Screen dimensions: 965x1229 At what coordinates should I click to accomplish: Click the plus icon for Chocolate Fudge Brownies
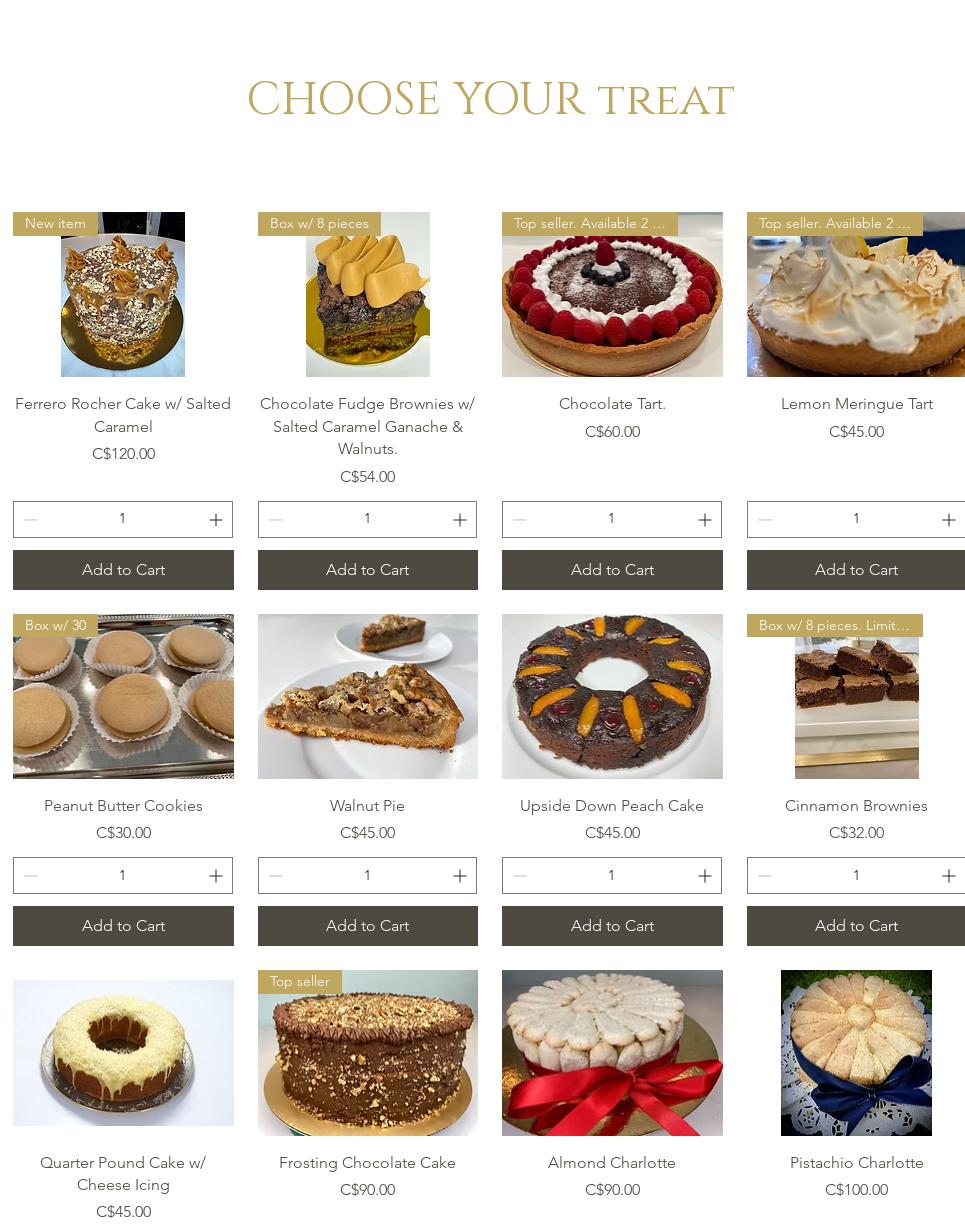coord(460,519)
